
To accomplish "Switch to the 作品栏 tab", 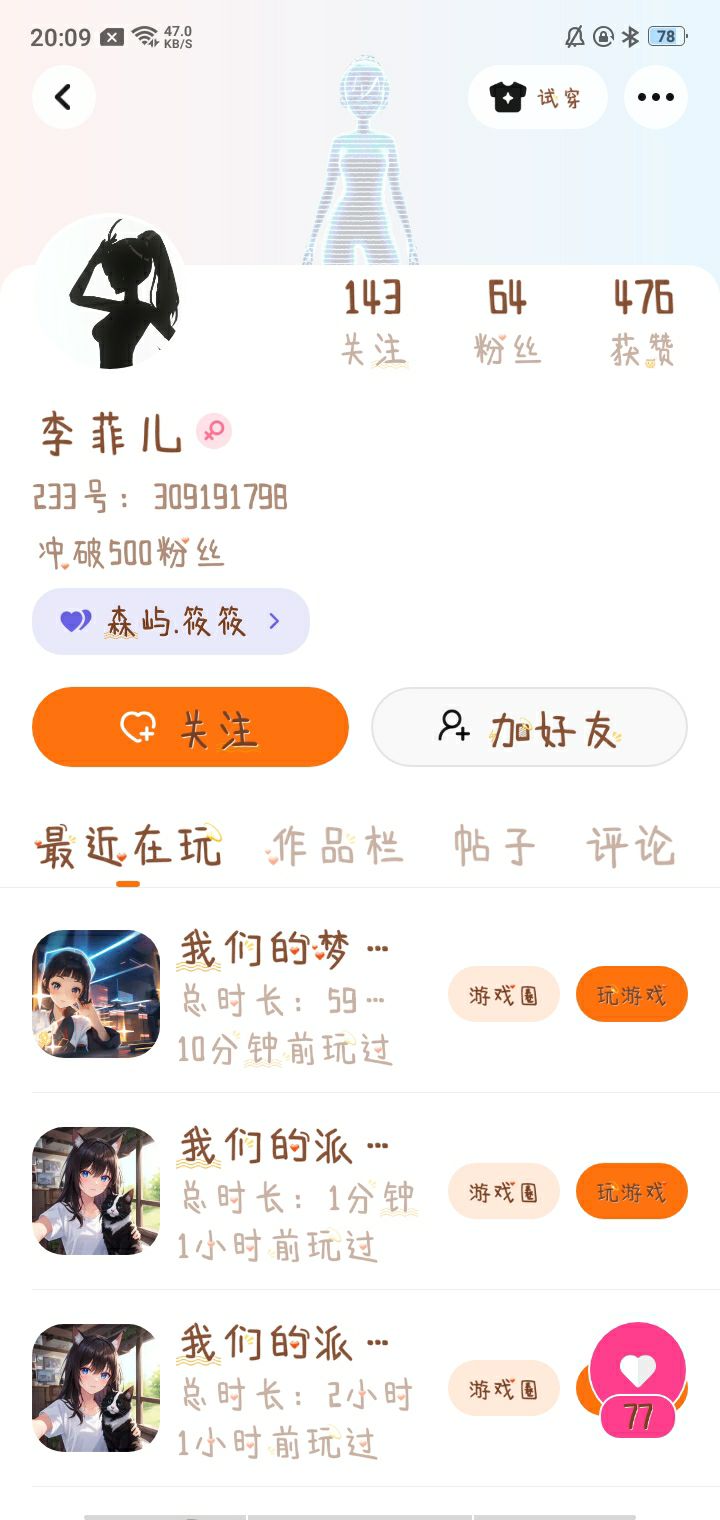I will point(334,848).
